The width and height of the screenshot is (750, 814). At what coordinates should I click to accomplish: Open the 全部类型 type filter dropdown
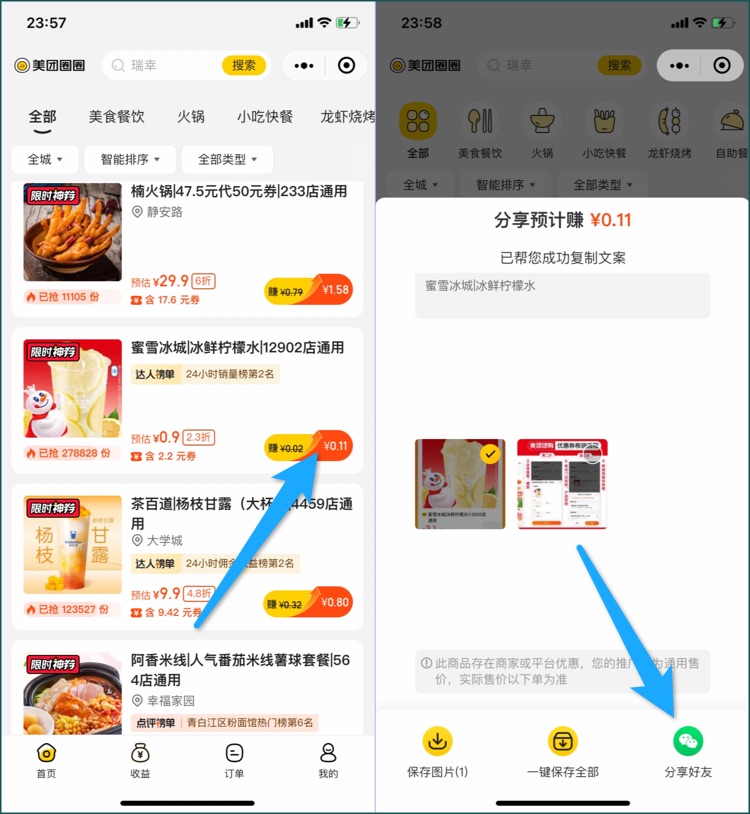[x=226, y=158]
